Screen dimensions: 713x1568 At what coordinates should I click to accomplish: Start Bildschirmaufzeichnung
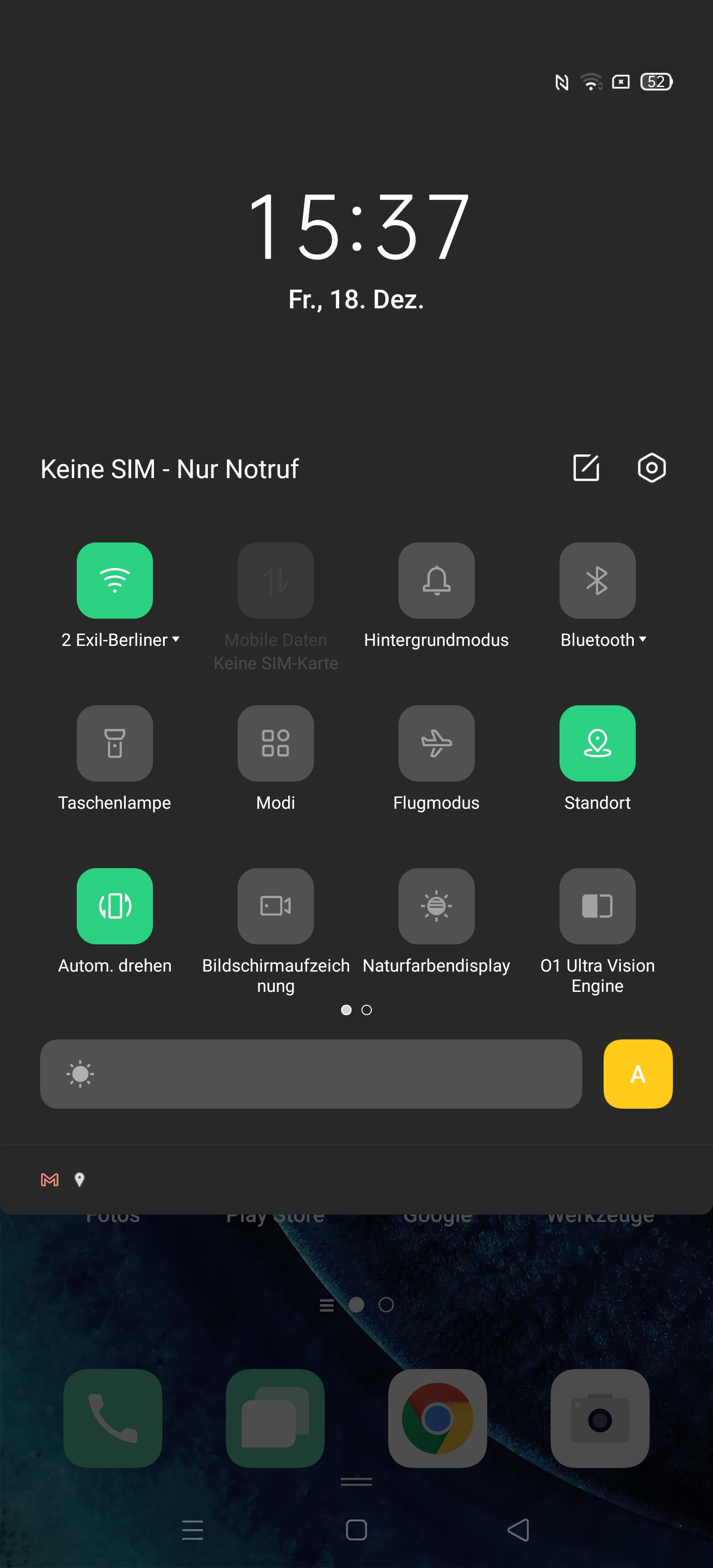[x=275, y=906]
